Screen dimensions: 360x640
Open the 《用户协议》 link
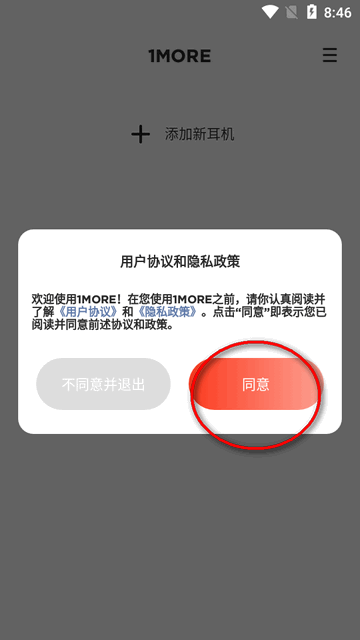[x=89, y=312]
